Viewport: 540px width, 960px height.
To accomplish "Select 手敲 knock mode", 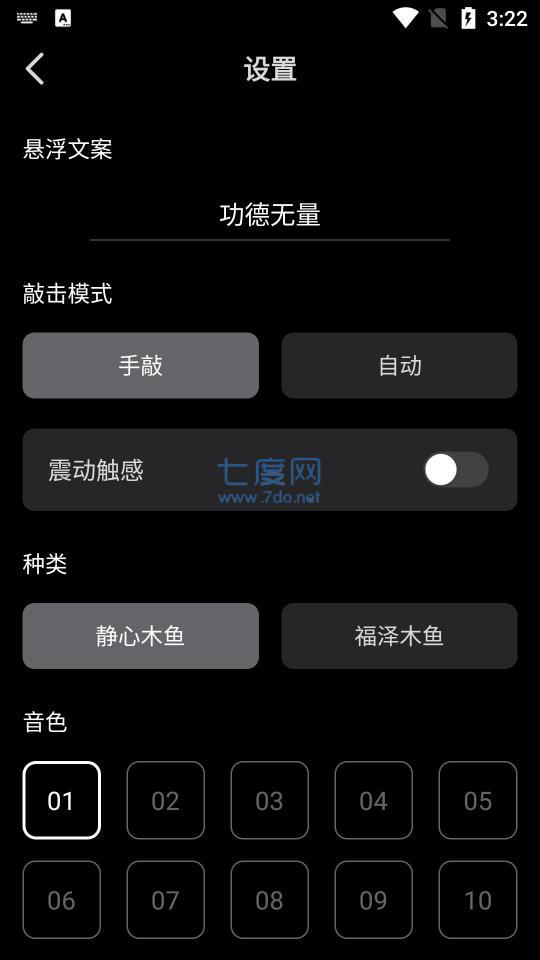I will pyautogui.click(x=141, y=366).
